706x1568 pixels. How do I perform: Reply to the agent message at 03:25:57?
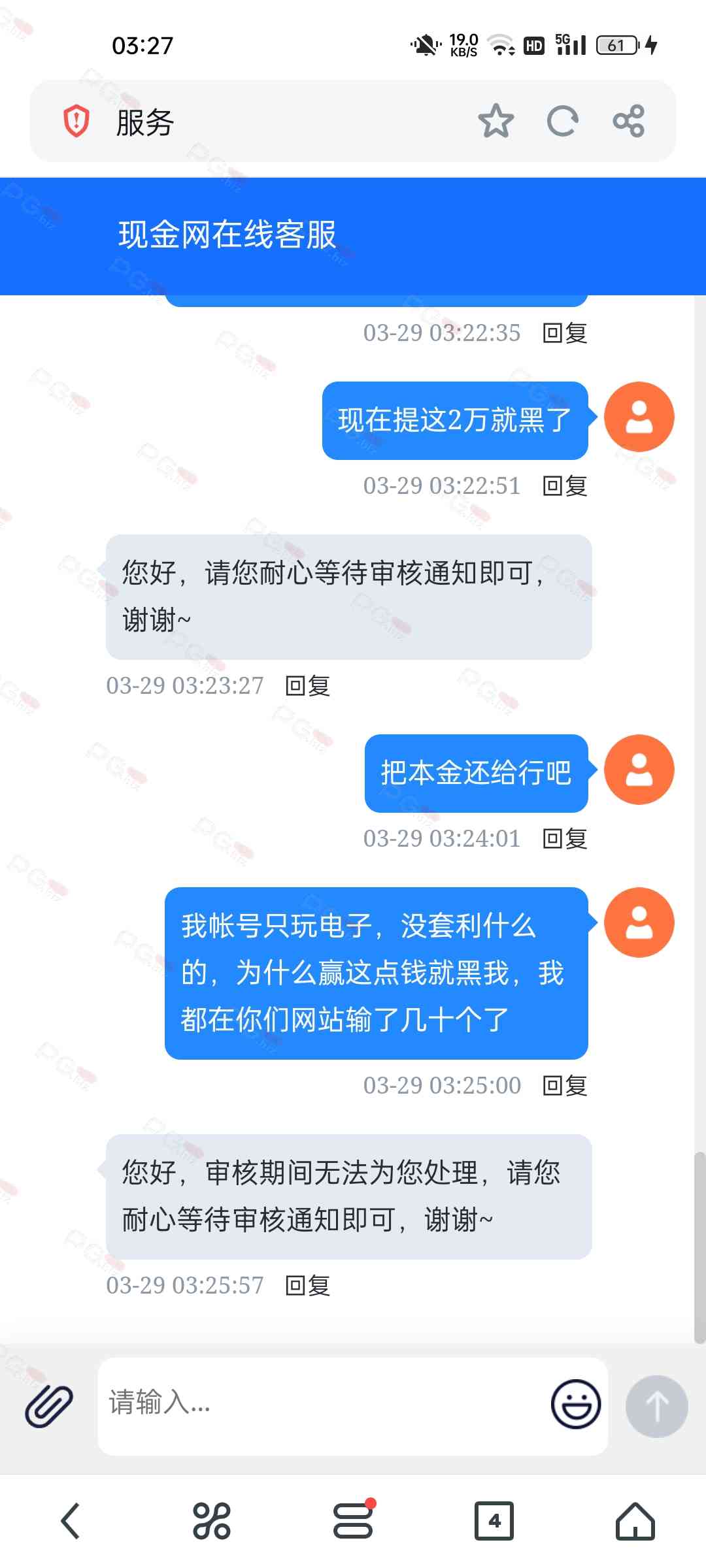(x=307, y=1286)
